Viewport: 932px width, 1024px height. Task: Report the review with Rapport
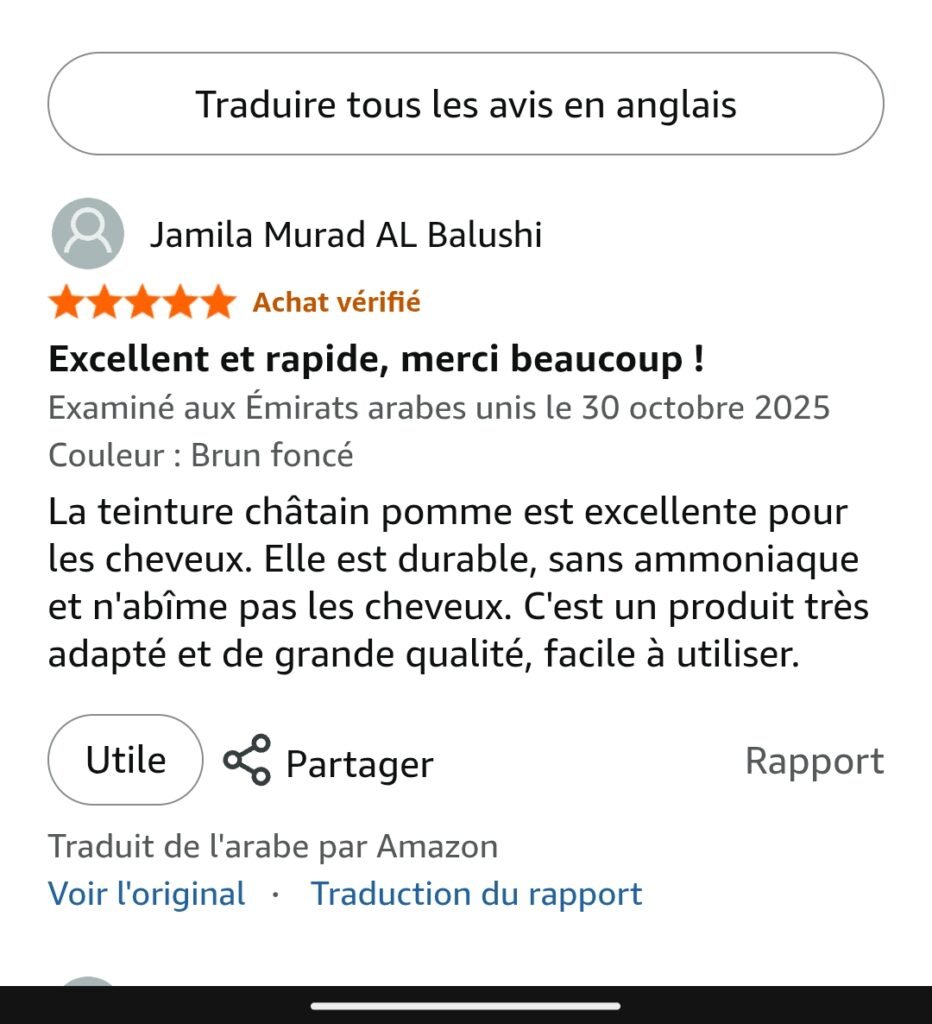point(814,761)
